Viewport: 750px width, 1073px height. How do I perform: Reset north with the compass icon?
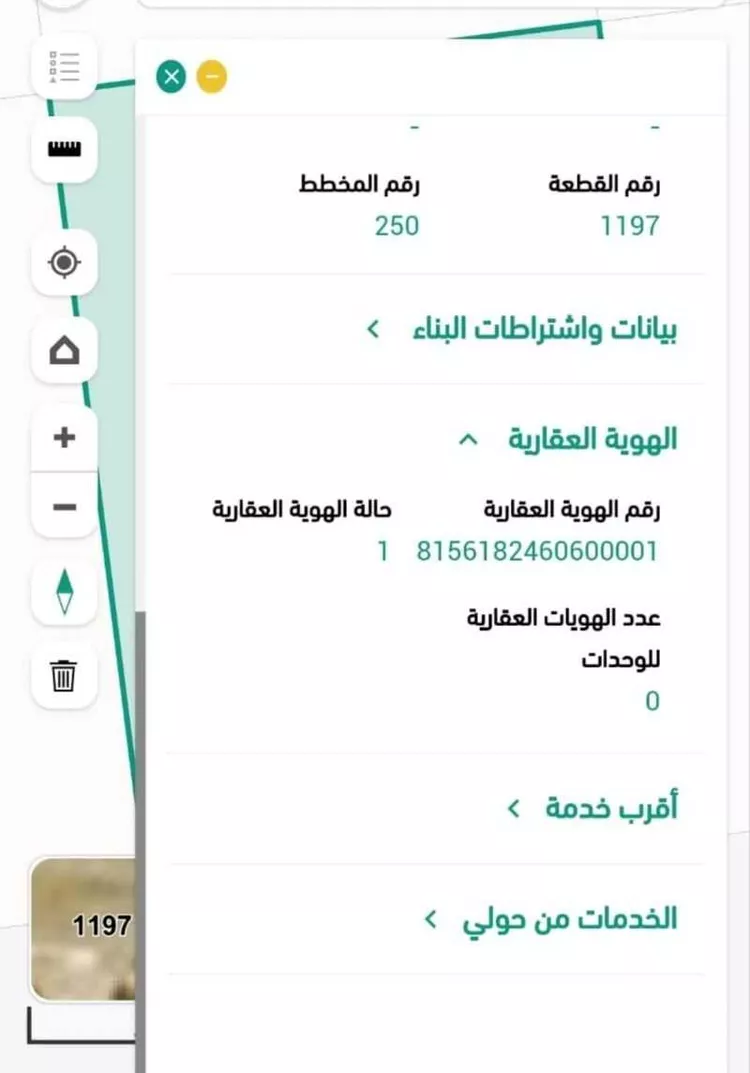(x=63, y=591)
